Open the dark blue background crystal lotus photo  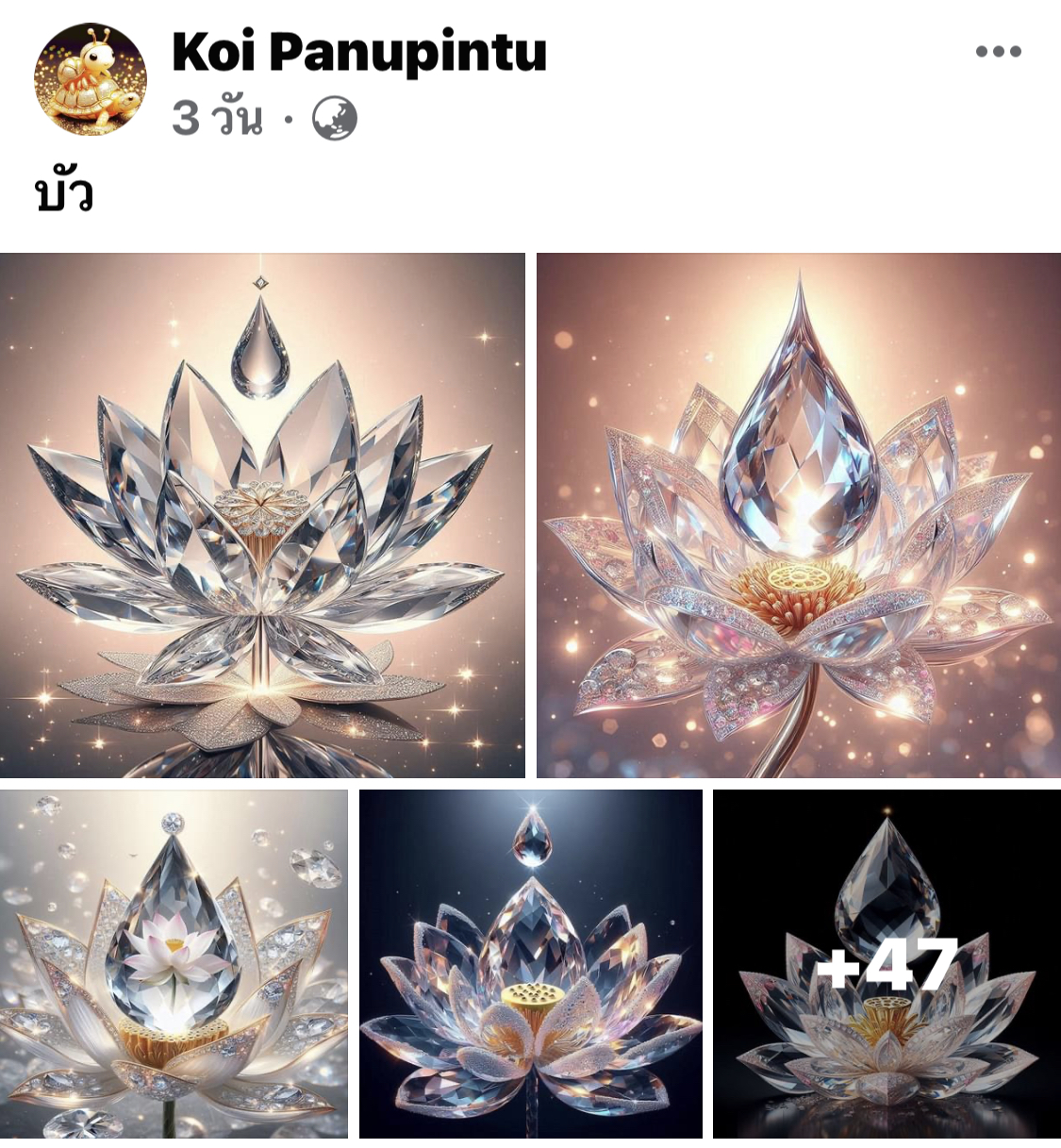coord(530,964)
